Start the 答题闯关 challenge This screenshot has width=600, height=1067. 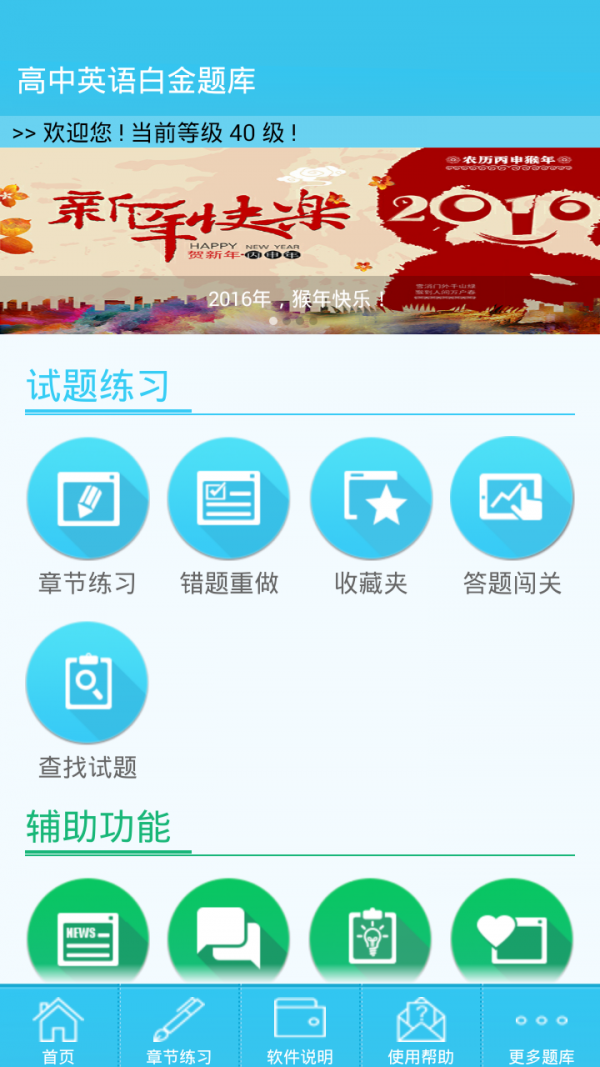pos(512,498)
